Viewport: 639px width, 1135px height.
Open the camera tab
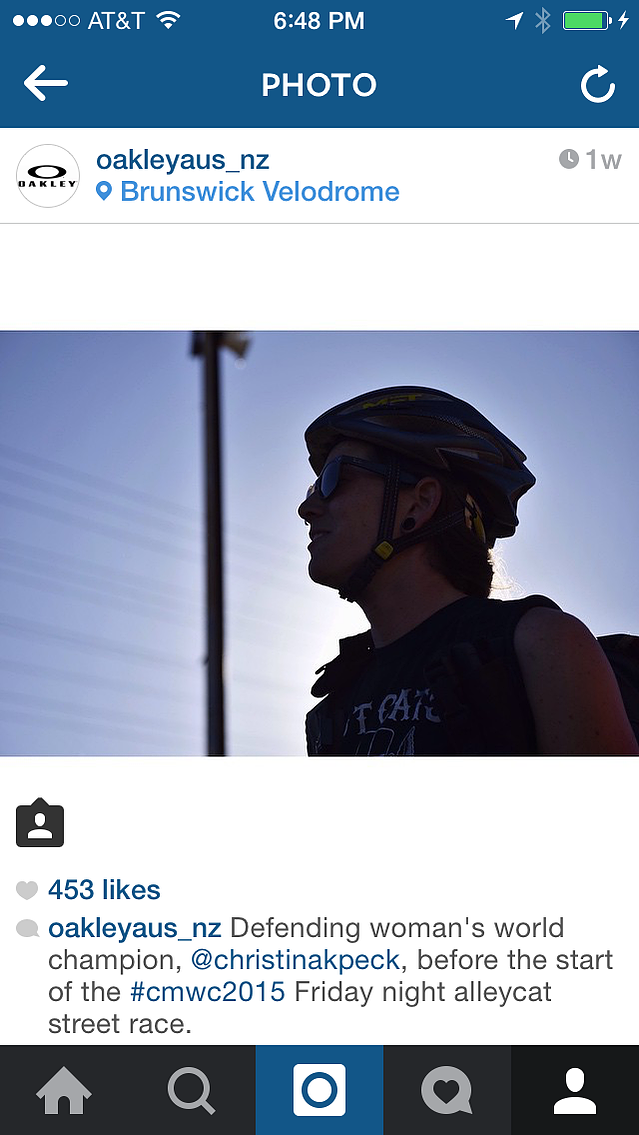coord(319,1090)
